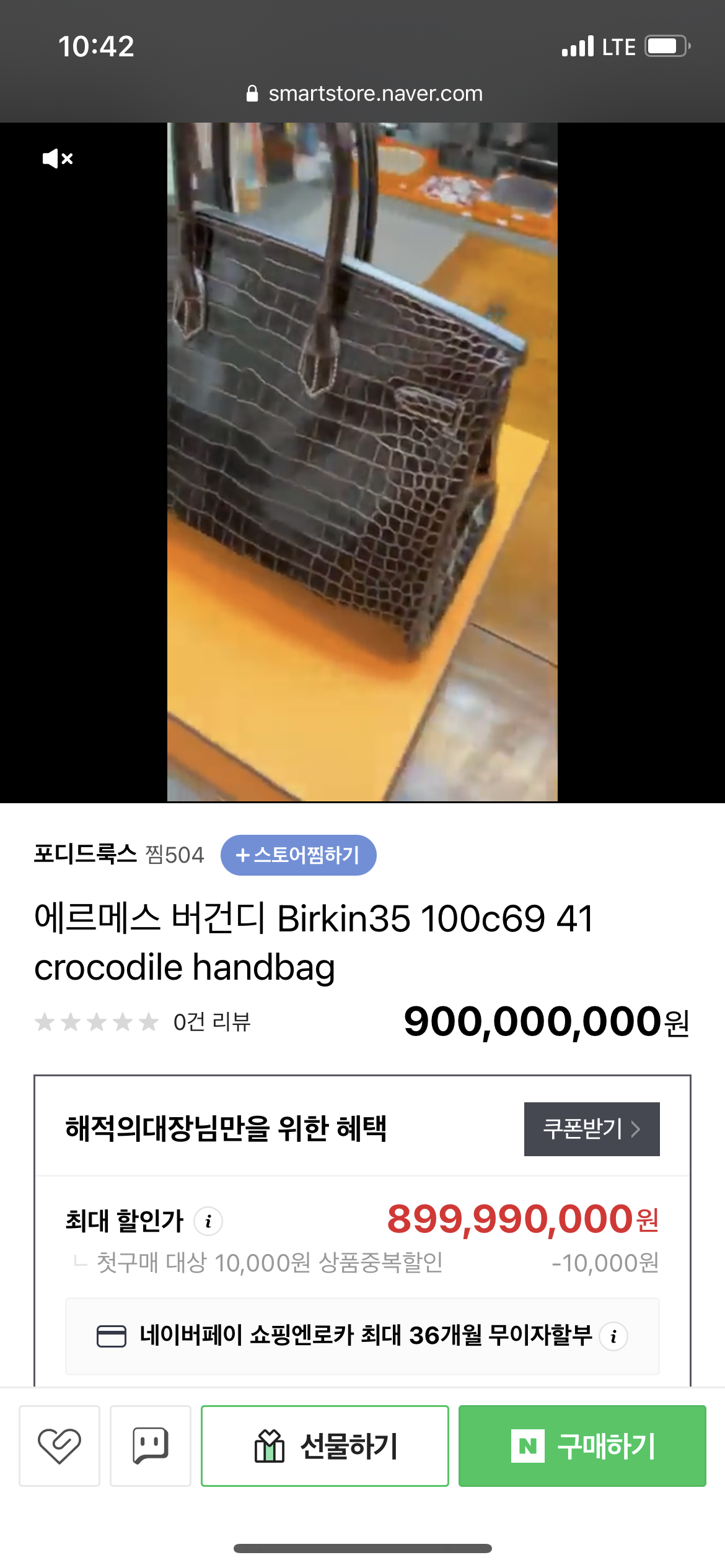
Task: Unmute the product video sound
Action: point(58,159)
